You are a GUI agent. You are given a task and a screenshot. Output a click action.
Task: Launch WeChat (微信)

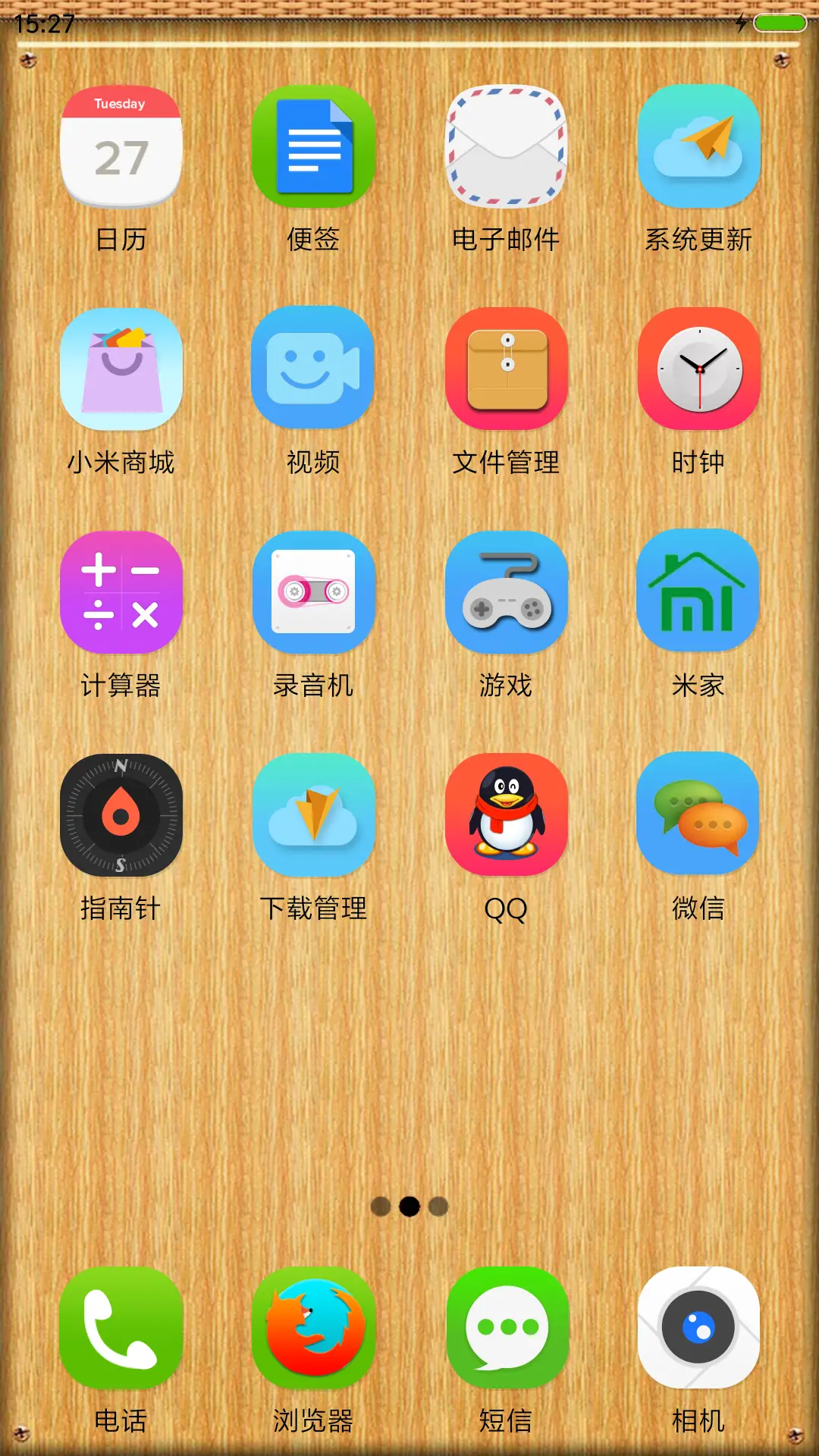(x=698, y=814)
